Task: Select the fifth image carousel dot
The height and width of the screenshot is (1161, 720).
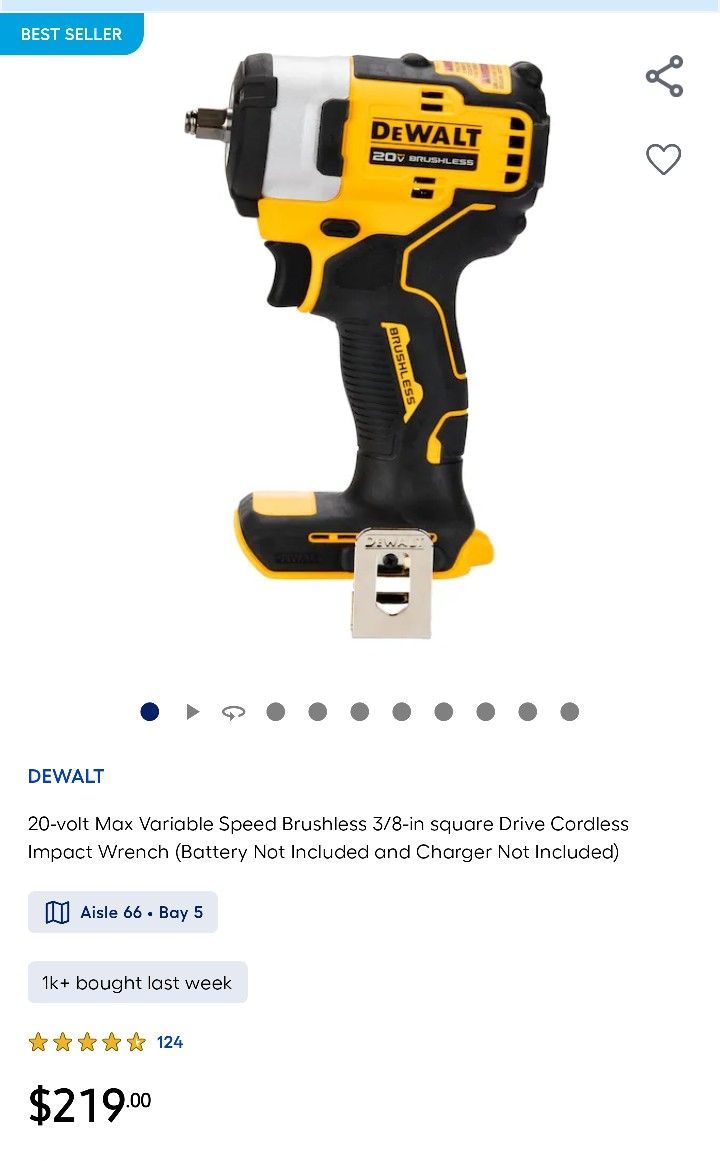Action: click(x=402, y=711)
